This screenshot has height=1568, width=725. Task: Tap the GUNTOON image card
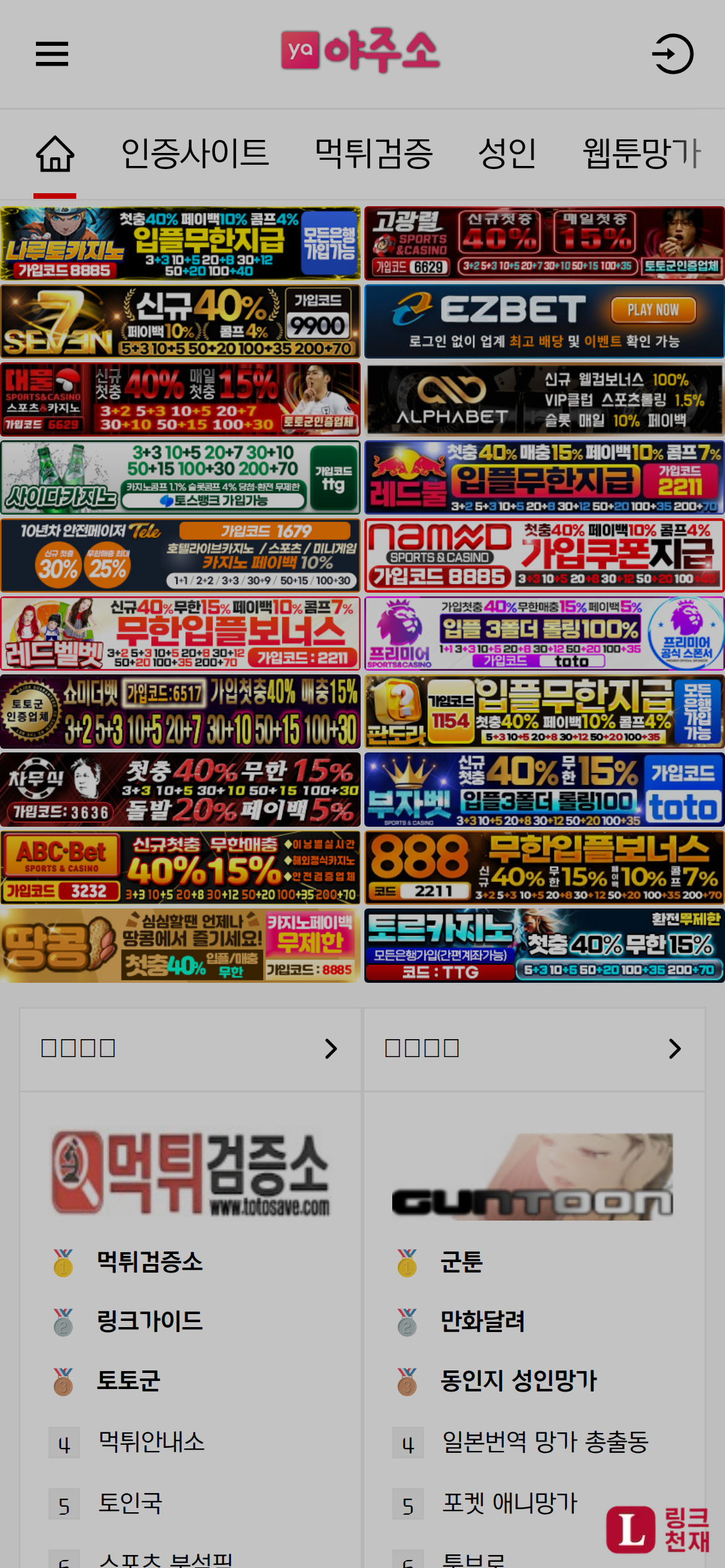pos(533,1177)
